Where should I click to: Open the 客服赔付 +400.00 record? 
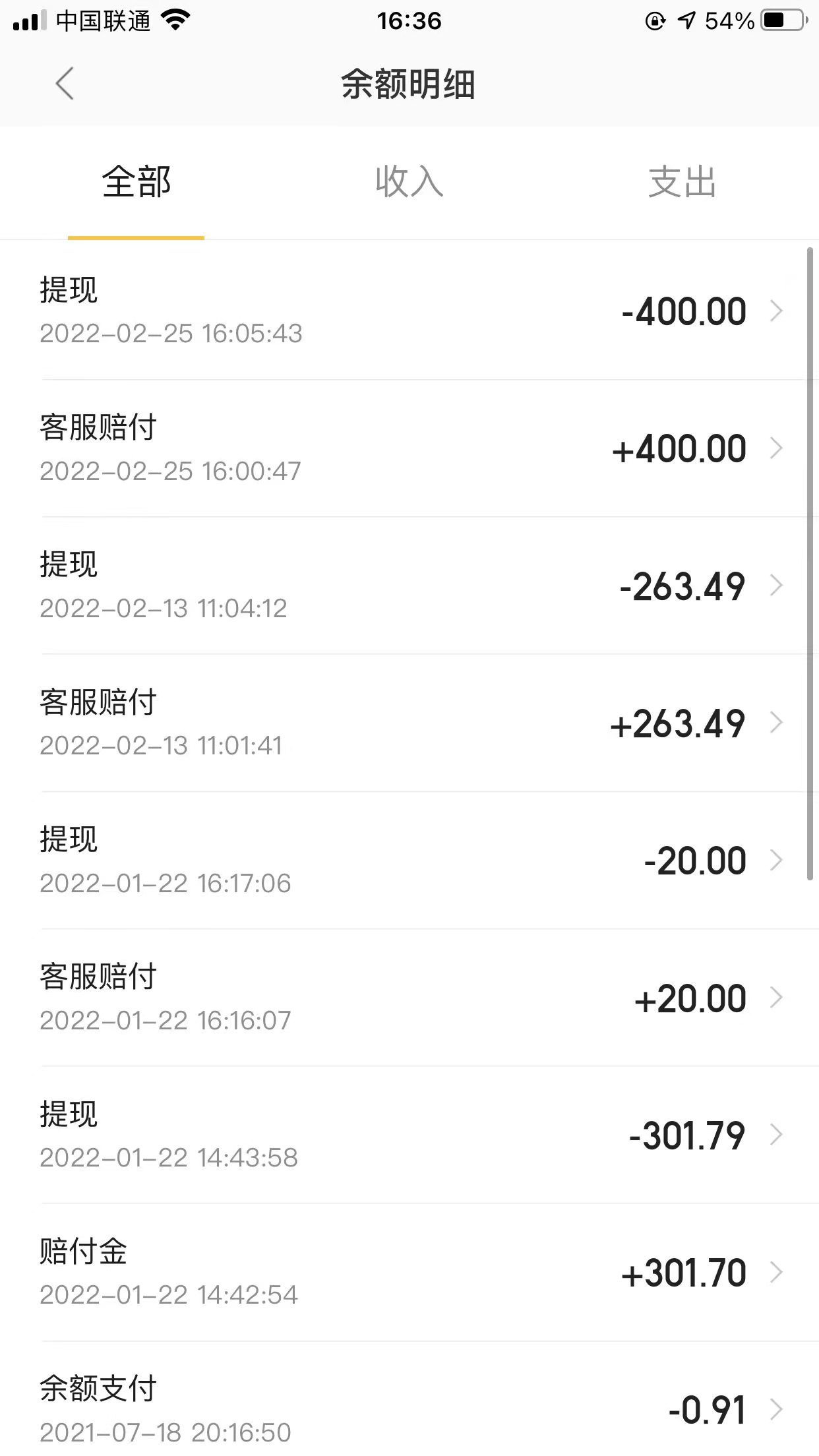(x=409, y=448)
